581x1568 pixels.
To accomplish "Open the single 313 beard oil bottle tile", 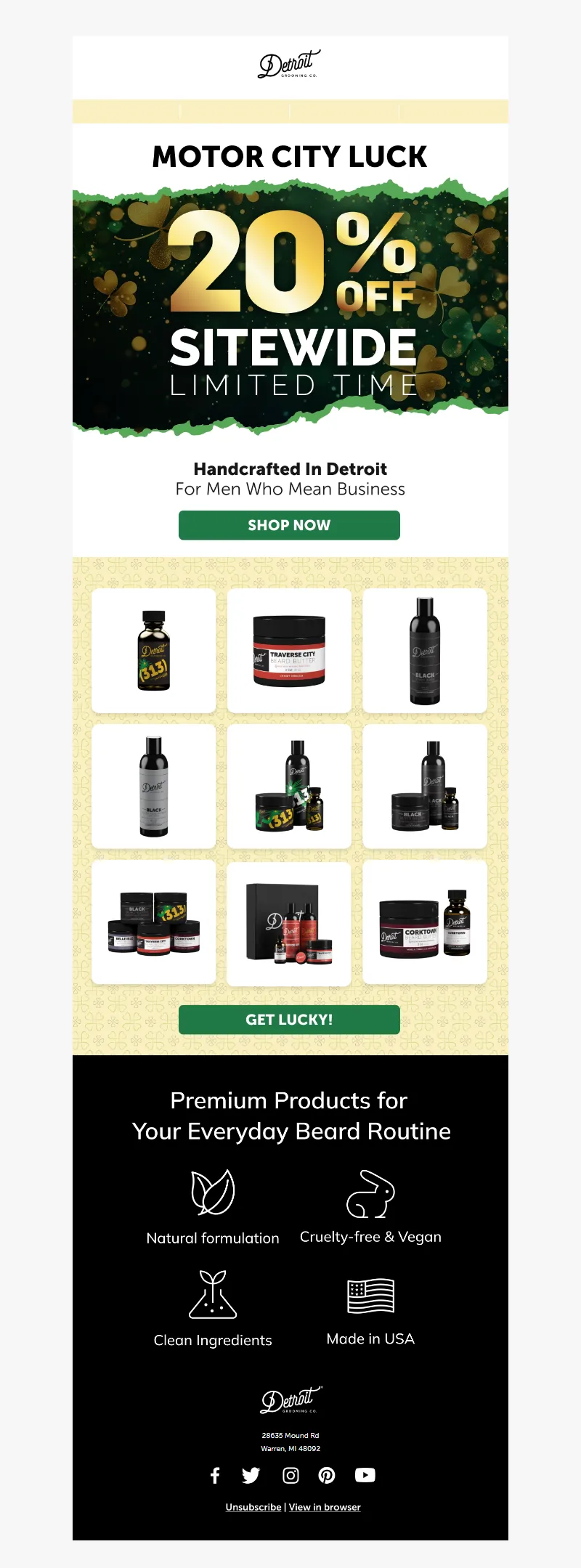I will point(154,650).
